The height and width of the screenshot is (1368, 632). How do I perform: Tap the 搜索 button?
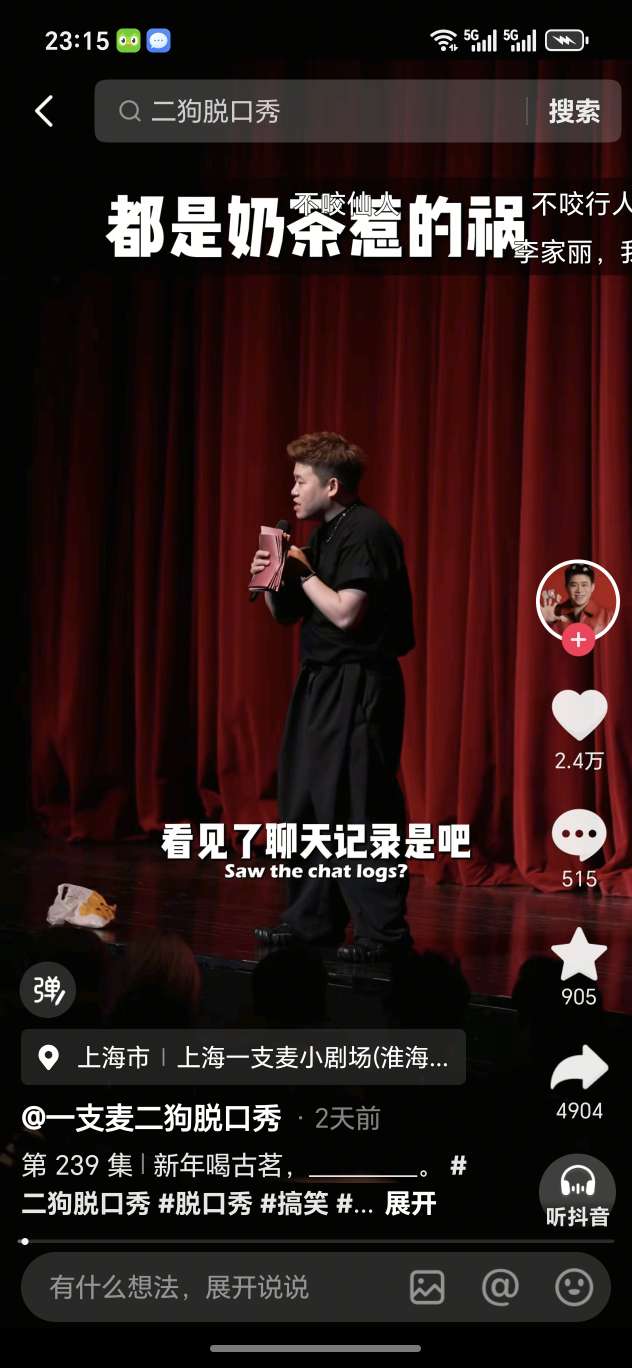coord(574,111)
